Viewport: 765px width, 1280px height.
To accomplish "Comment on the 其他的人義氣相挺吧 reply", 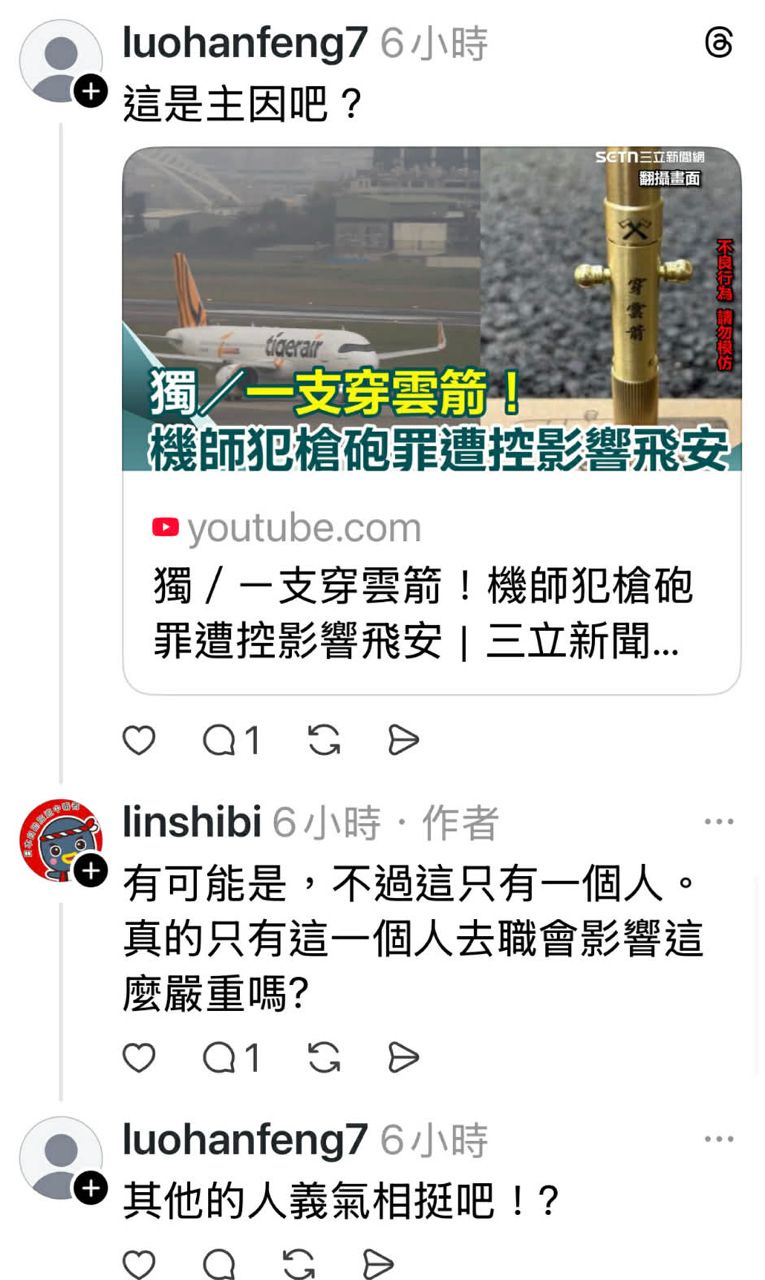I will [x=220, y=1264].
